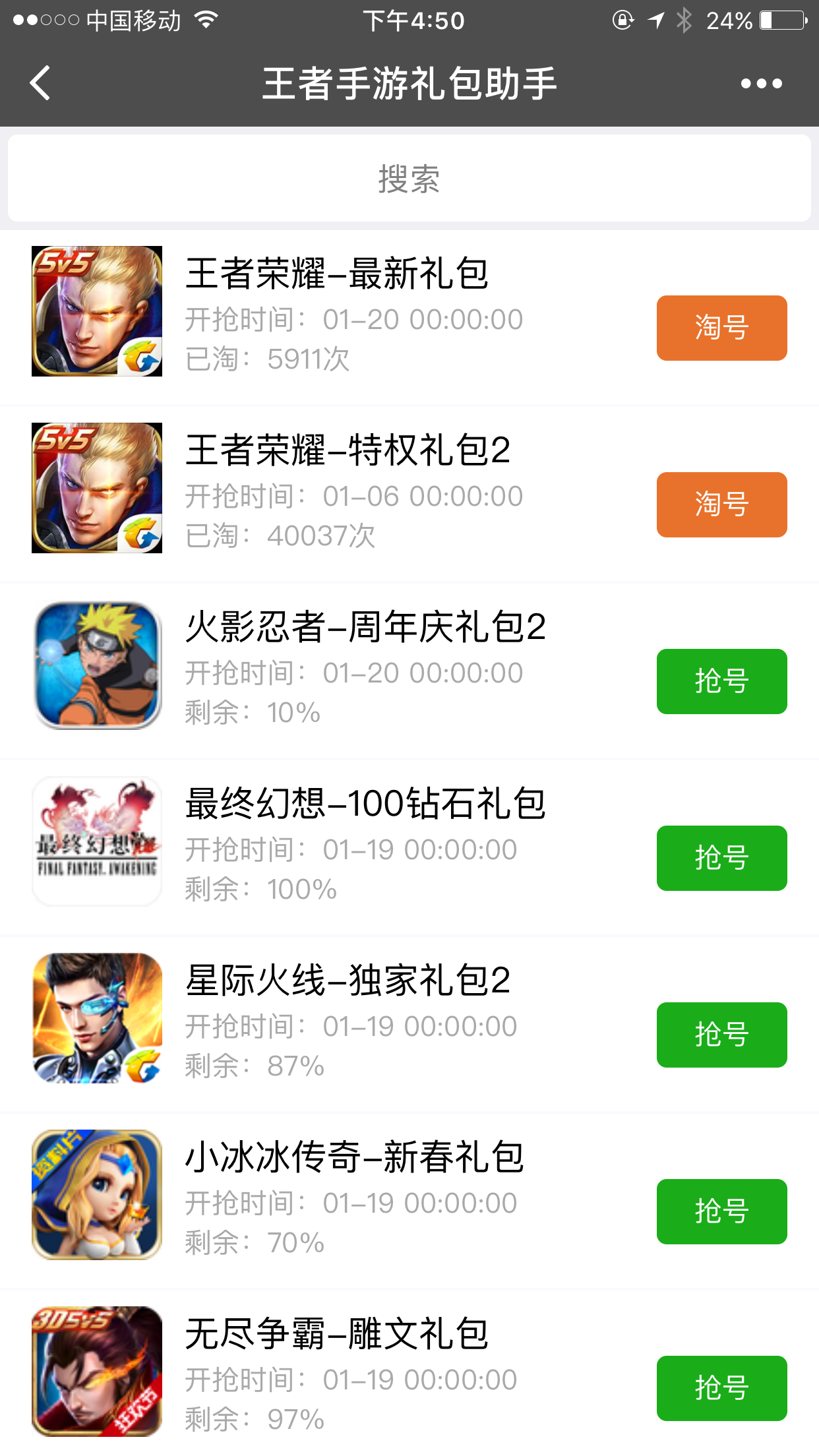The height and width of the screenshot is (1456, 819).
Task: Open the three-dot more options menu
Action: 761,84
